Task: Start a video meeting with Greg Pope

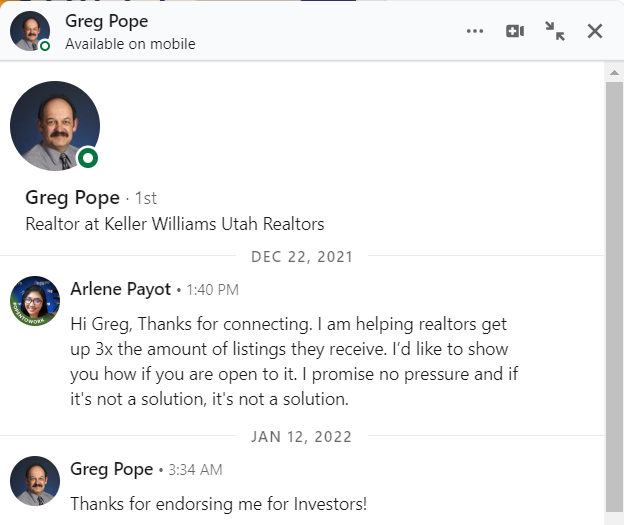Action: (x=515, y=31)
